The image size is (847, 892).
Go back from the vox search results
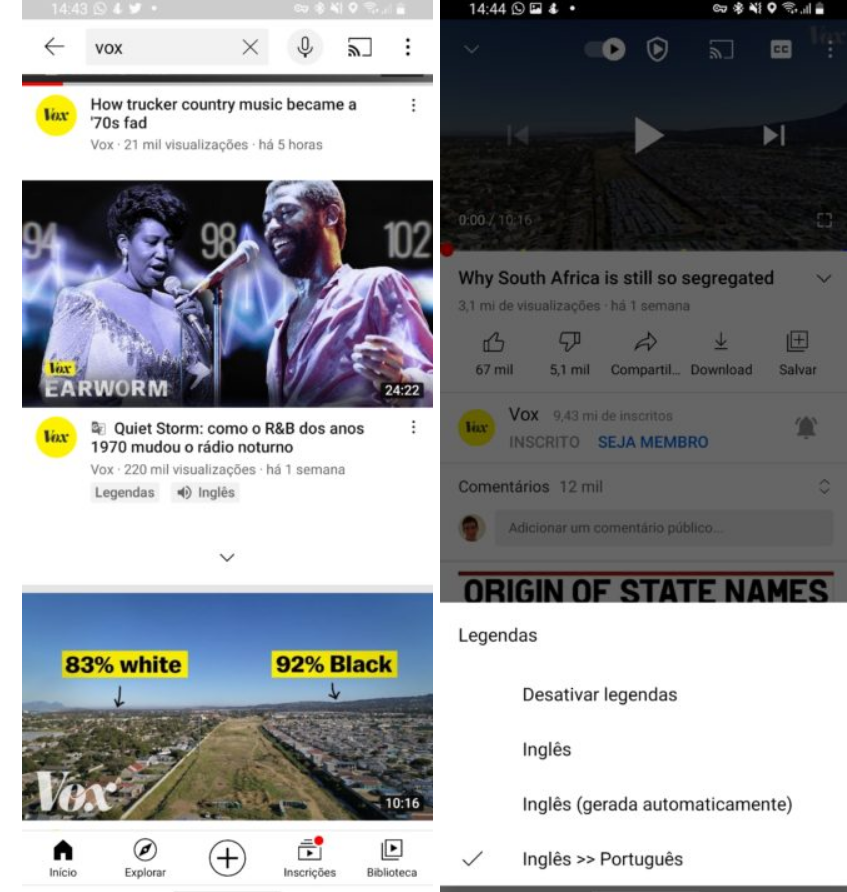point(54,47)
